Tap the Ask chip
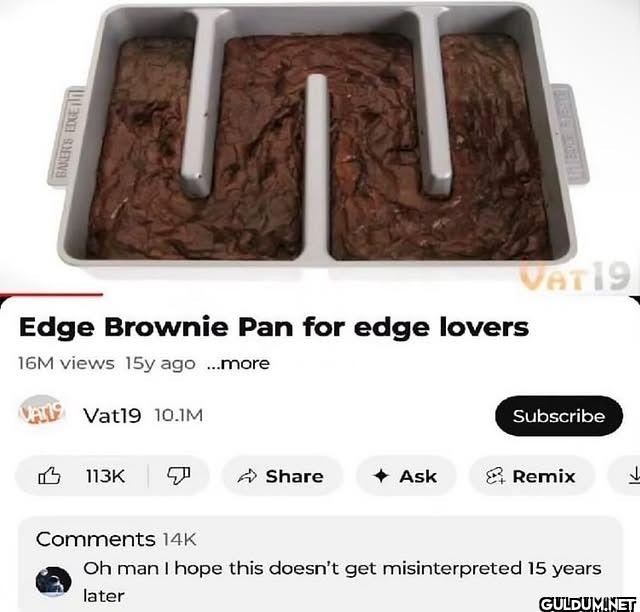Screen dimensions: 640x612 405,476
